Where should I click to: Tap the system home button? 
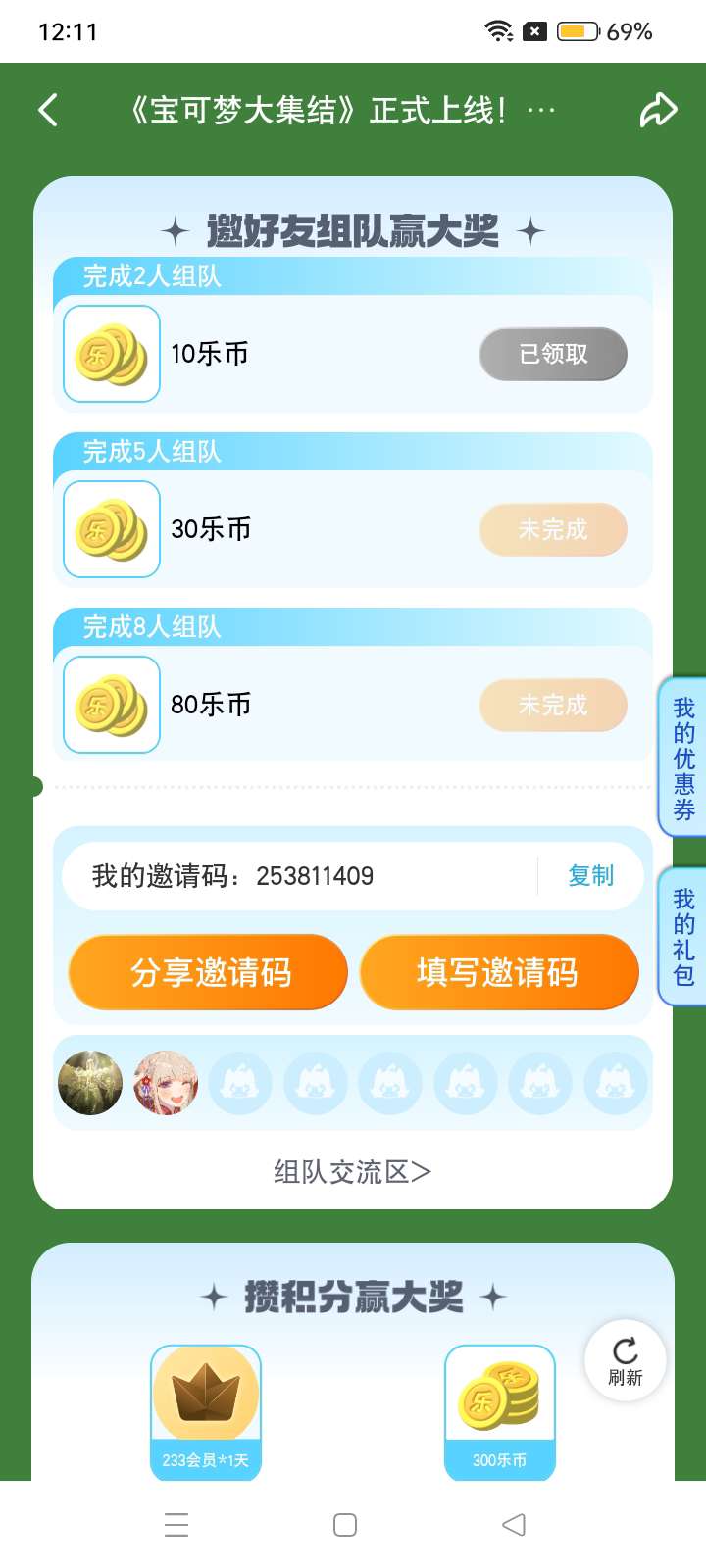345,1525
